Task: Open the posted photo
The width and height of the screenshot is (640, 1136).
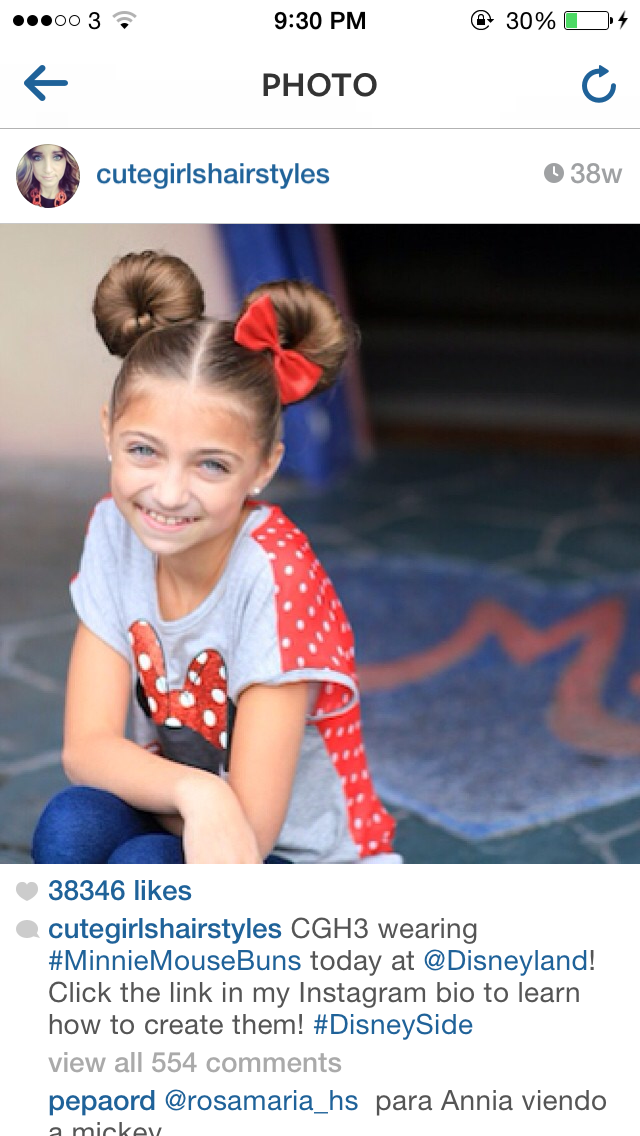Action: pyautogui.click(x=320, y=543)
